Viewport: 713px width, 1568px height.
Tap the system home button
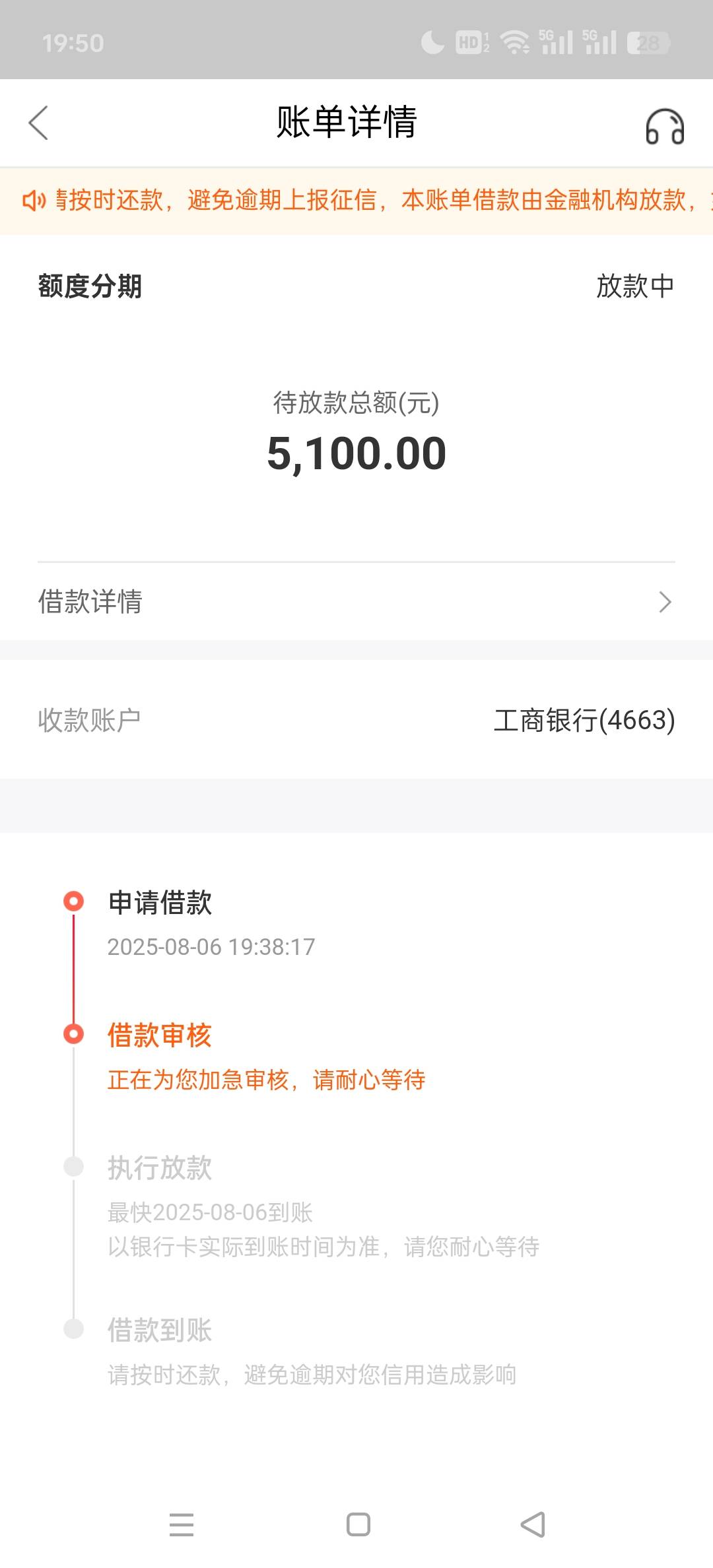pos(358,1524)
